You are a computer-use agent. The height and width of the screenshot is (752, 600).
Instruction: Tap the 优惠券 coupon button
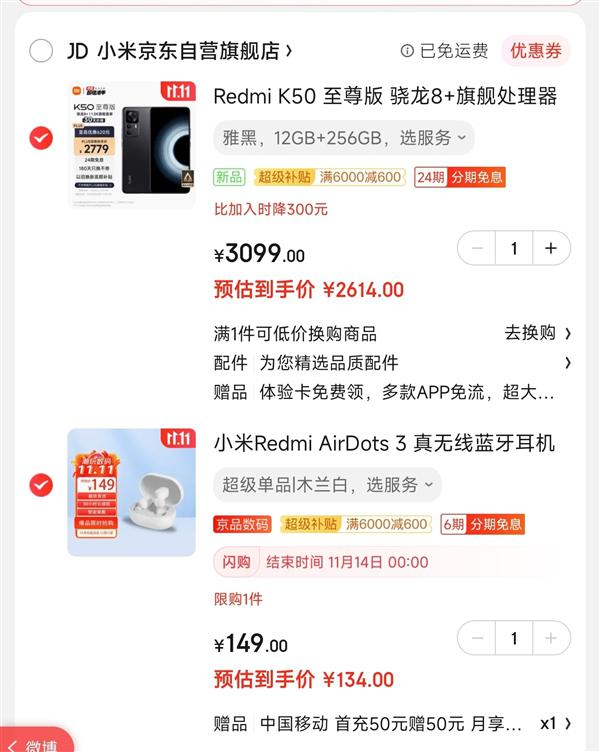(x=537, y=50)
